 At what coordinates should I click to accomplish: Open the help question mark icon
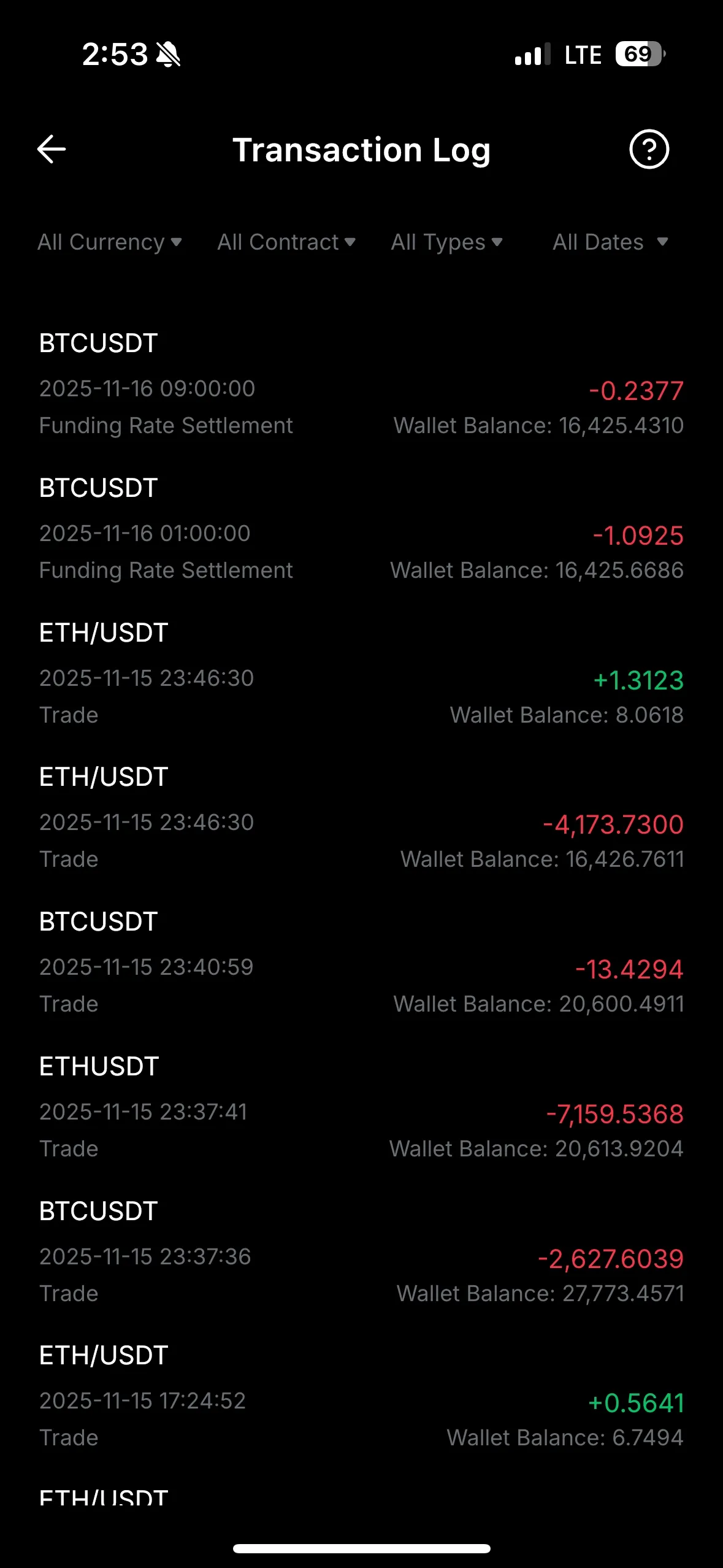point(649,149)
